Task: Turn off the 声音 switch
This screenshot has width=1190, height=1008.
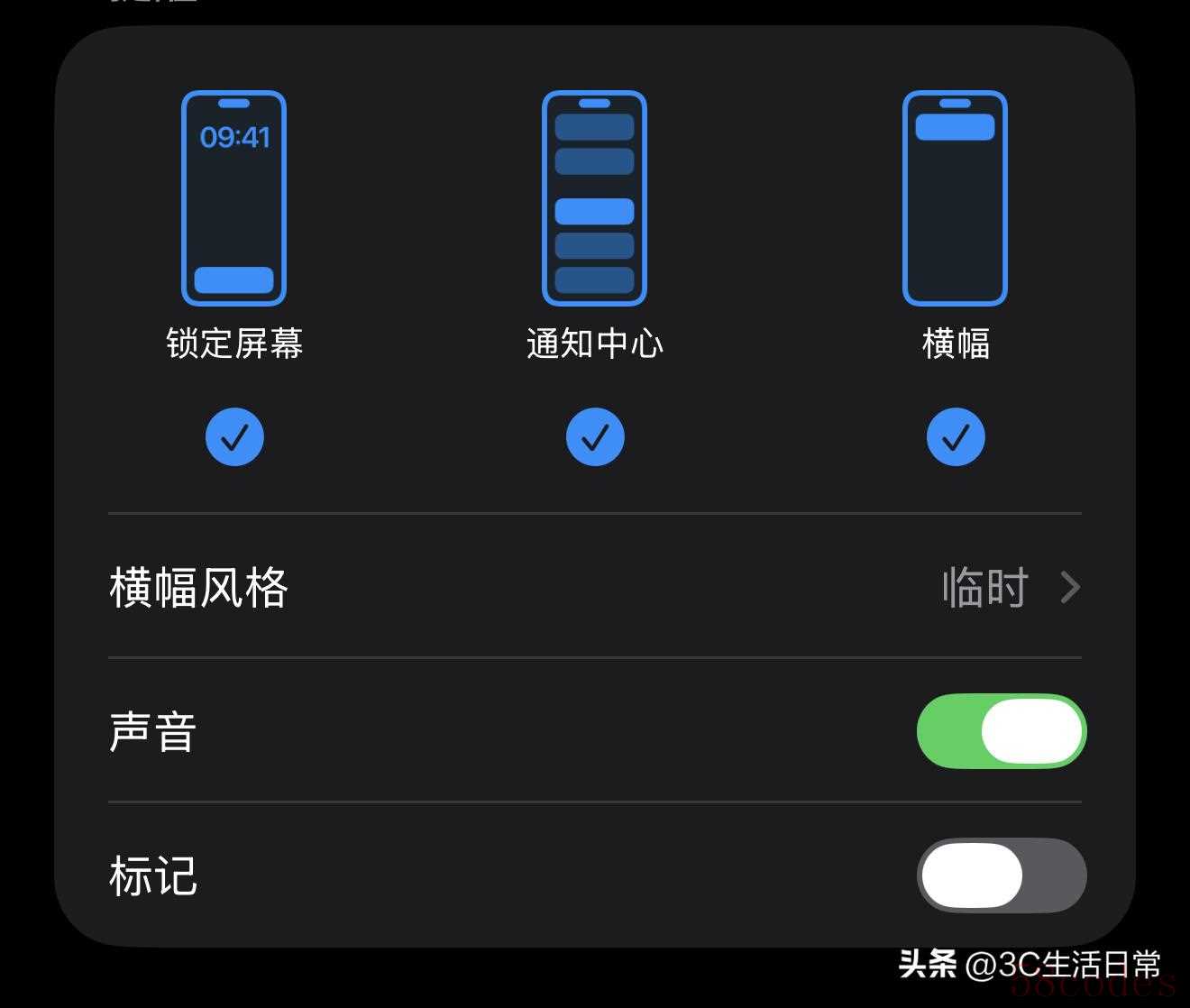Action: (x=1001, y=731)
